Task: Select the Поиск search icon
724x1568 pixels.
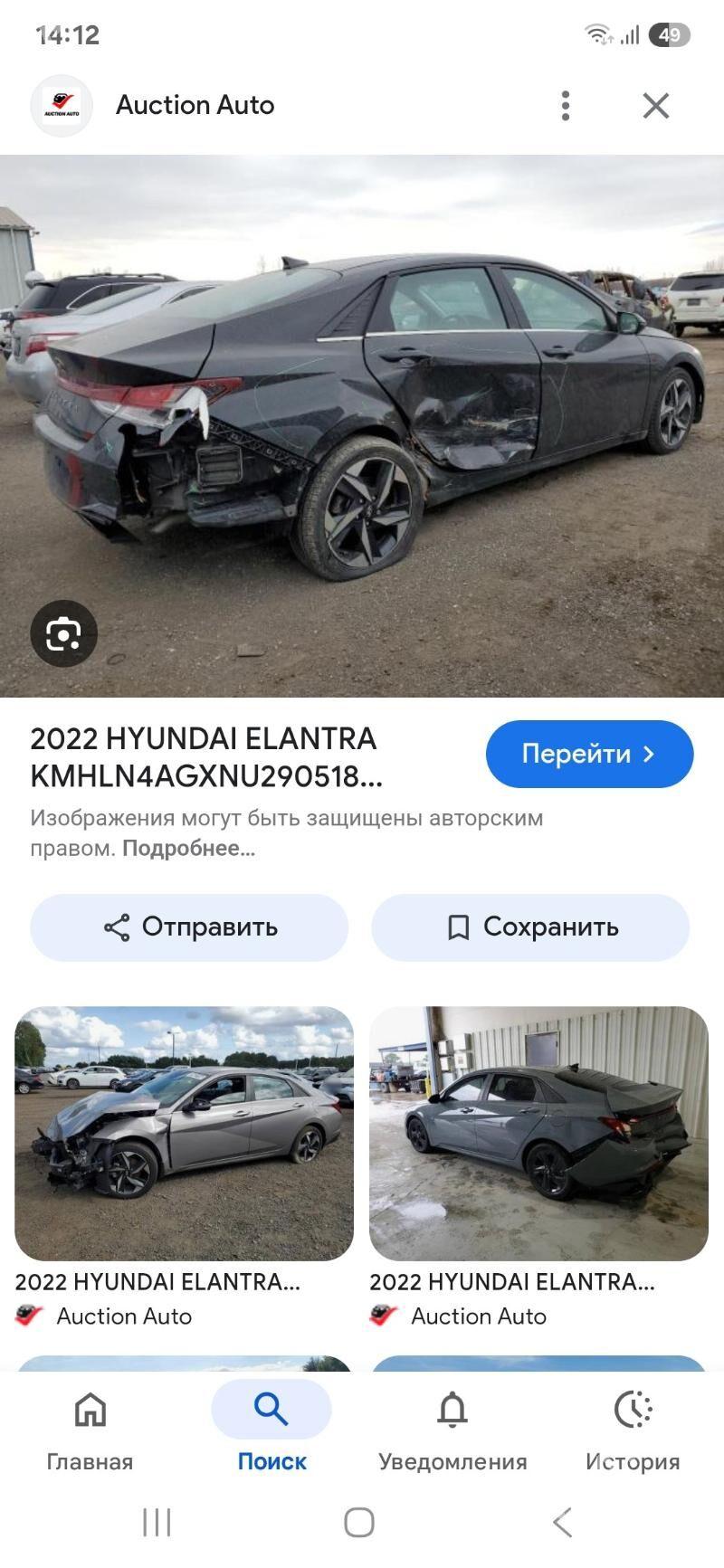Action: click(271, 1407)
